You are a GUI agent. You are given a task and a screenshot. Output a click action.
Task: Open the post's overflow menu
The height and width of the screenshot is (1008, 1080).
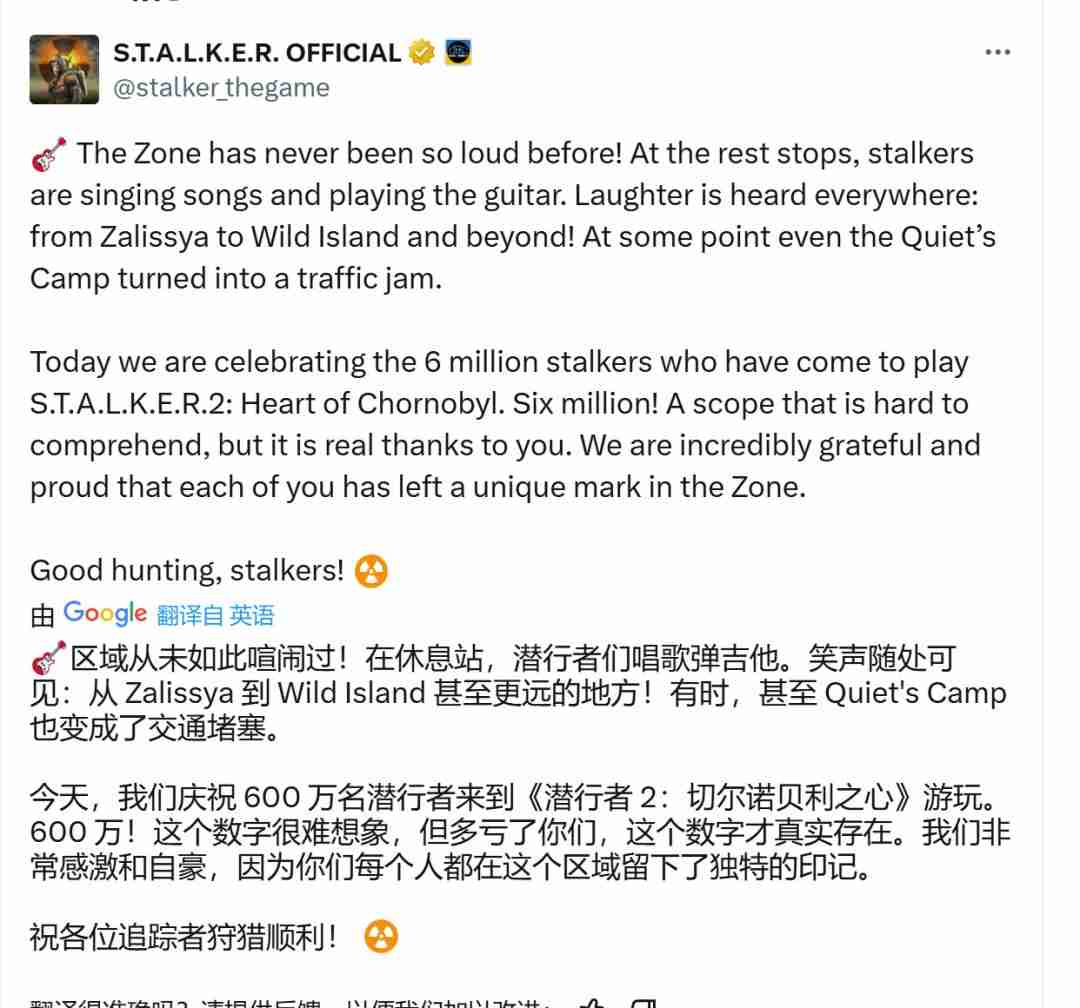coord(997,52)
